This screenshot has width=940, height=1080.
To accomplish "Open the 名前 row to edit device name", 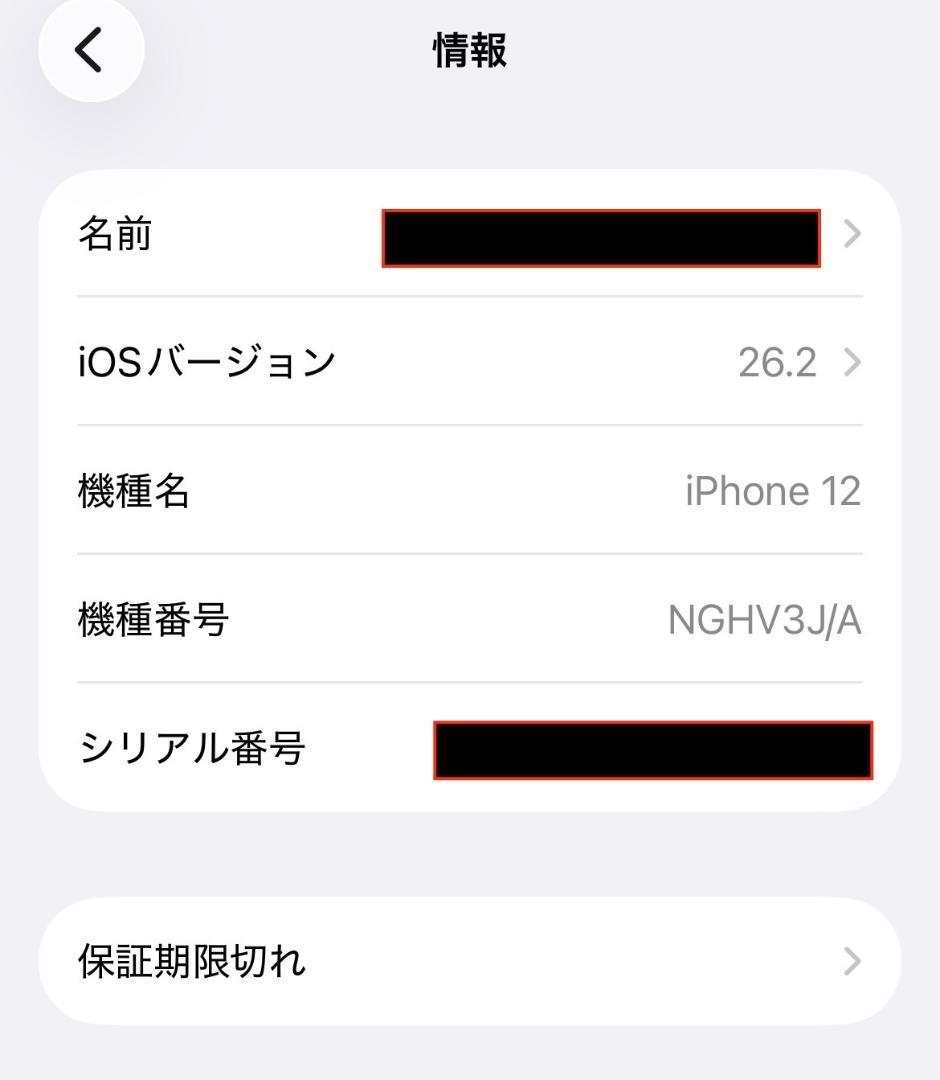I will click(470, 236).
